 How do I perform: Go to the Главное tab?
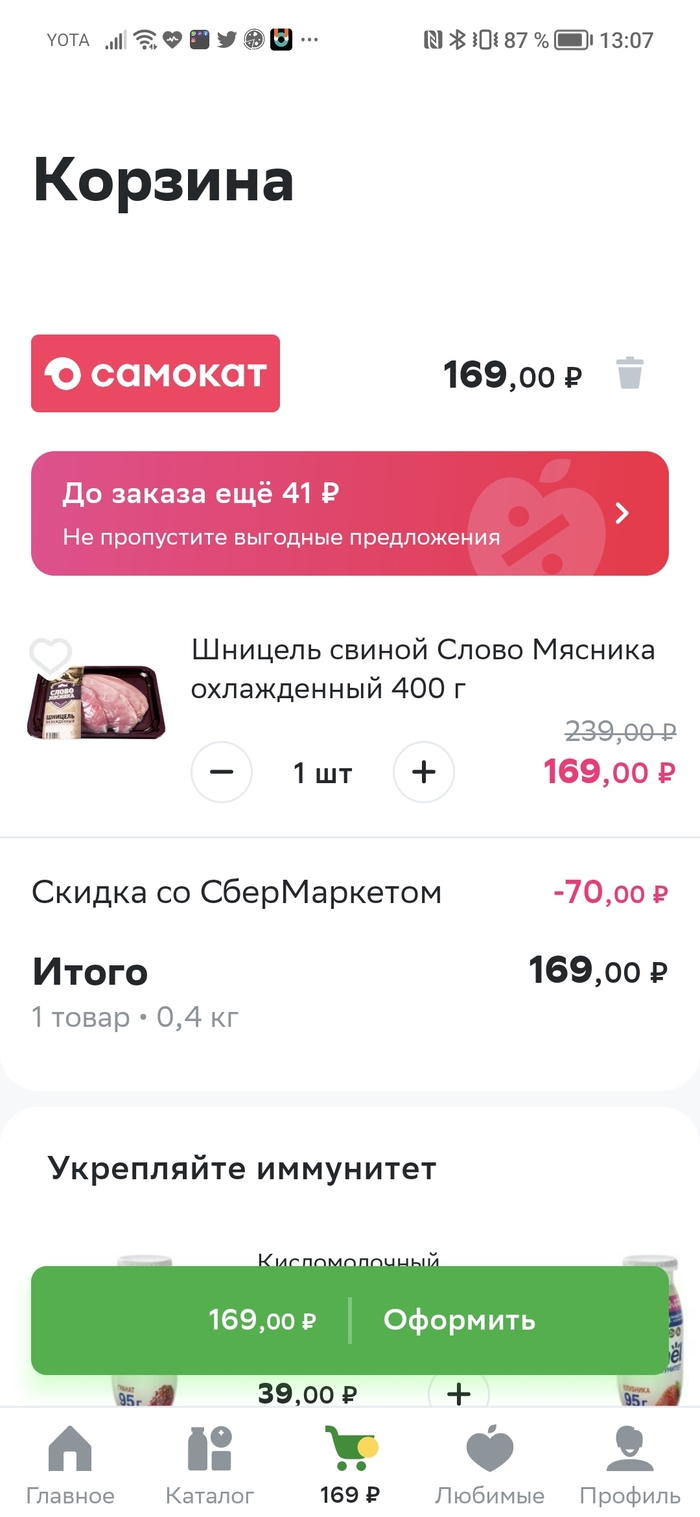(x=70, y=1466)
